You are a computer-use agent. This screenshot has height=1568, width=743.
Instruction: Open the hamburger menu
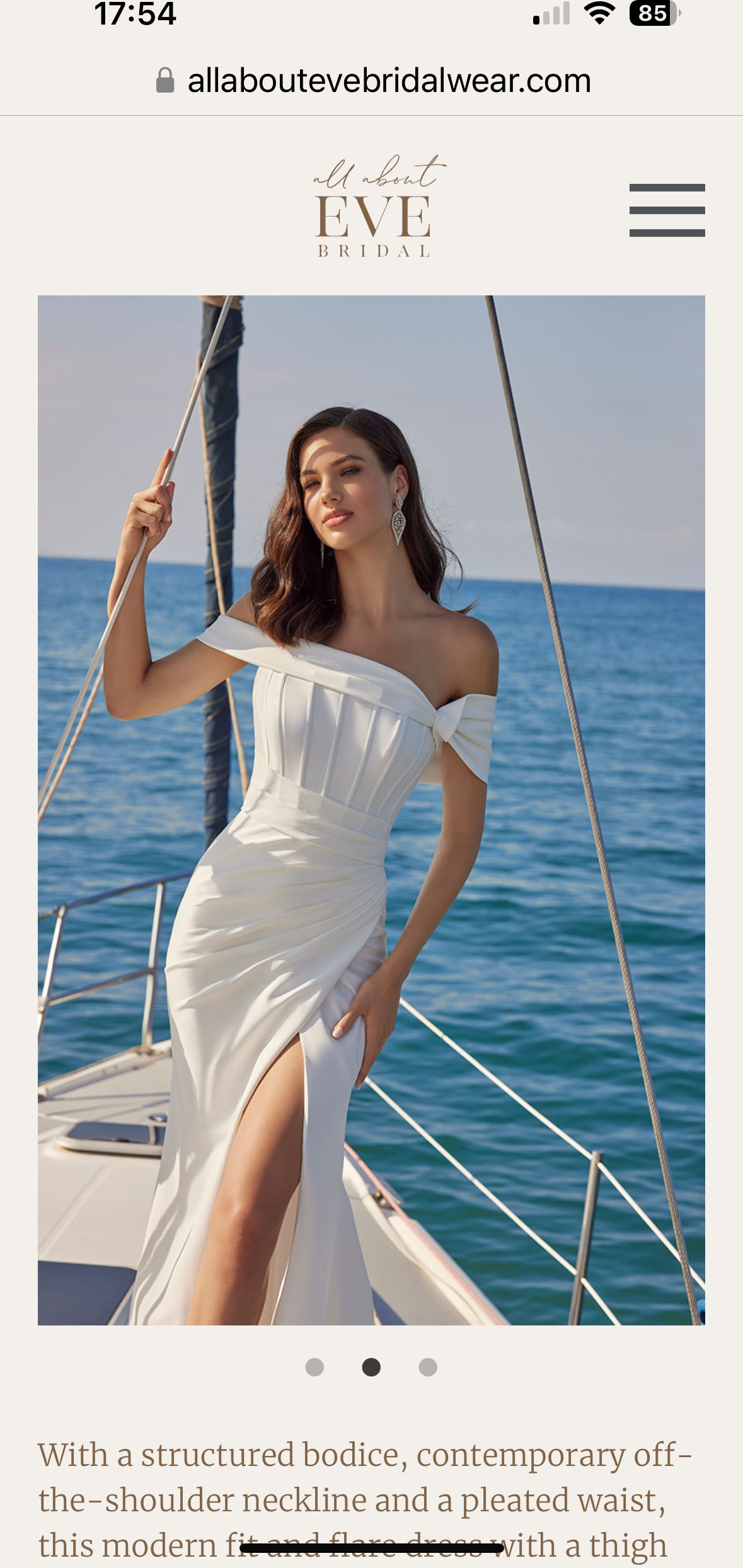coord(667,210)
